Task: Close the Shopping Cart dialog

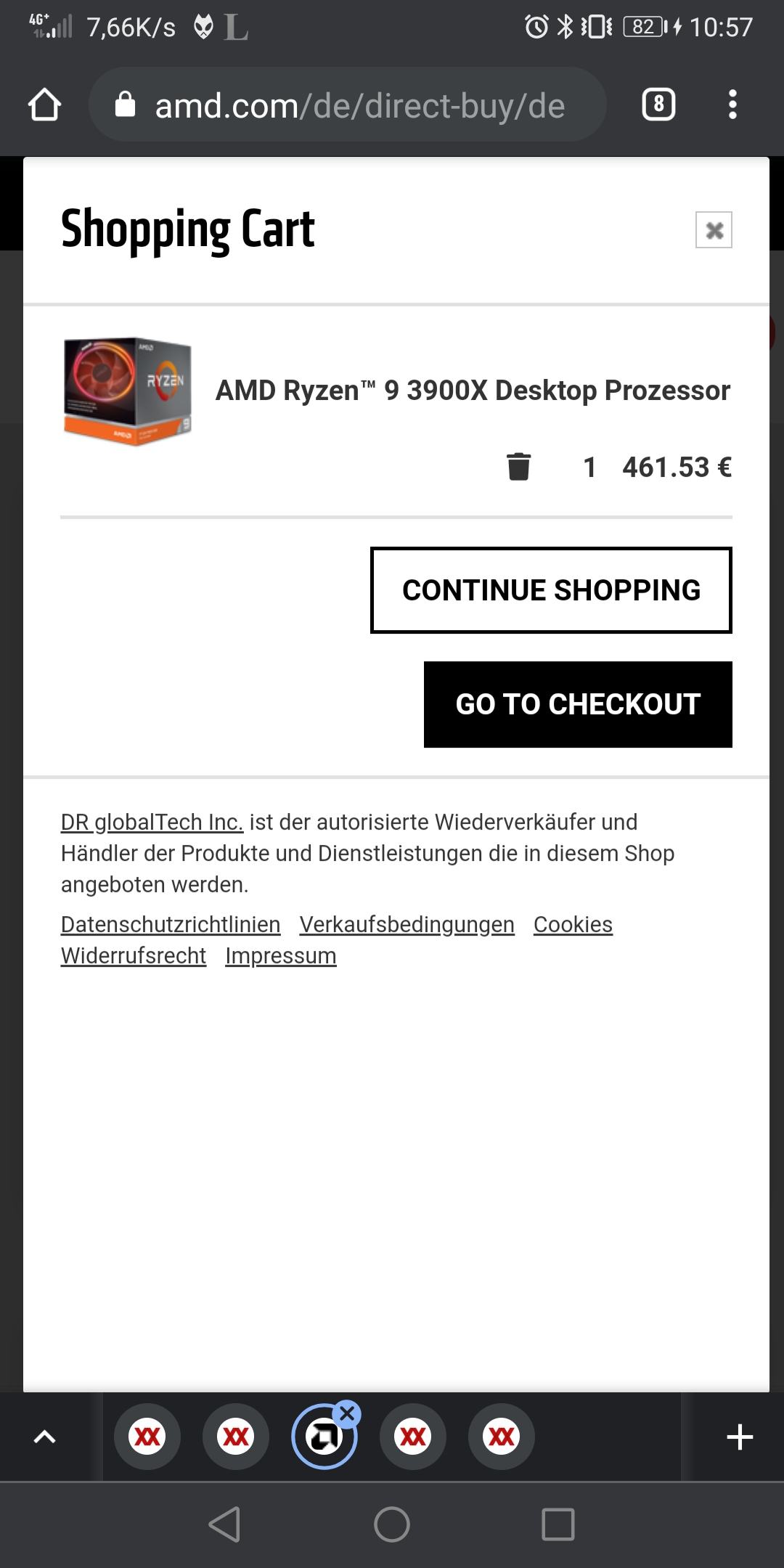Action: pos(714,230)
